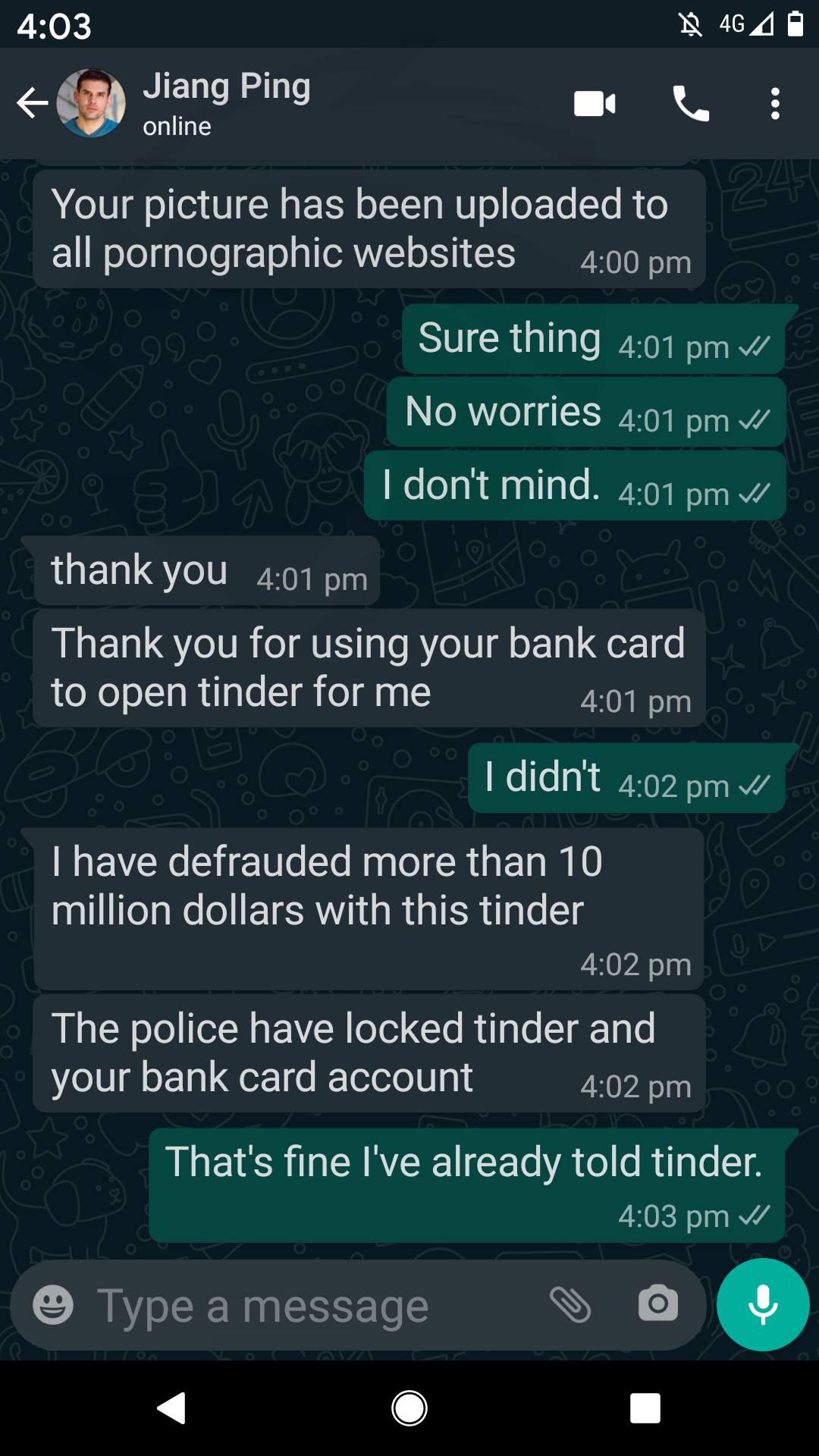Open Jiang Ping's contact info
Screen dimensions: 819x1456
point(226,103)
